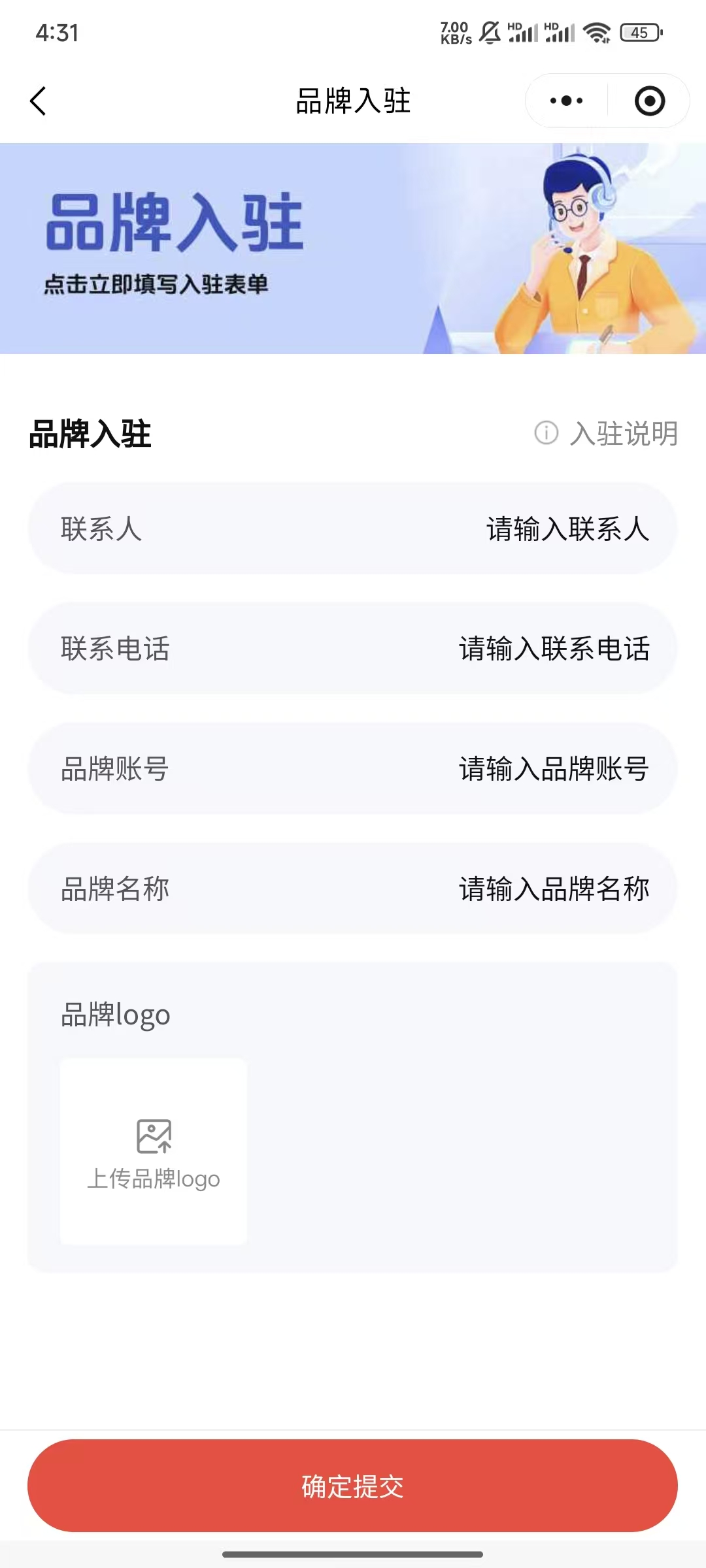Tap the 品牌入驻 banner to fill the form

tap(353, 248)
